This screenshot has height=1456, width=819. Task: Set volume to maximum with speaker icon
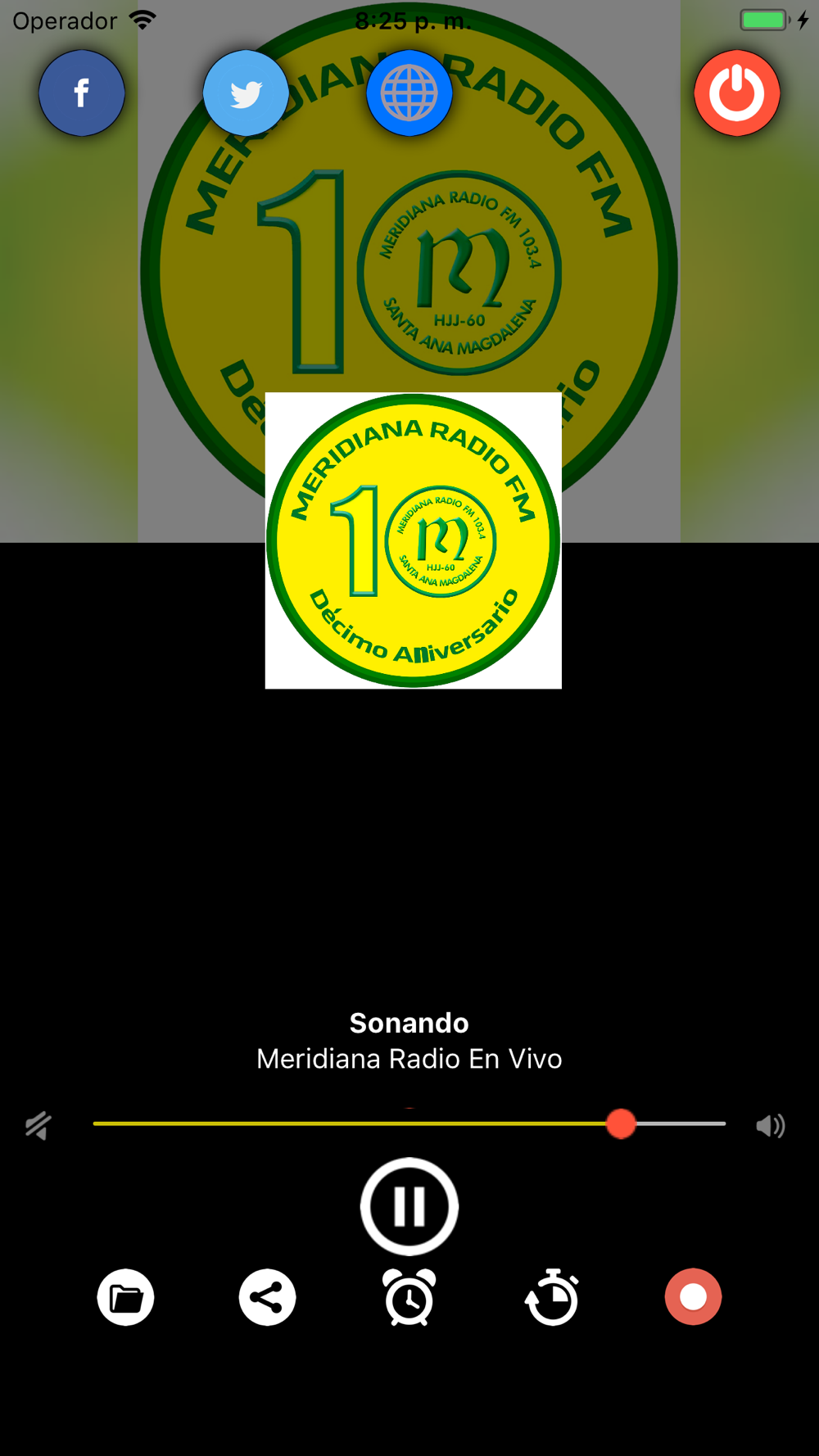point(770,1126)
